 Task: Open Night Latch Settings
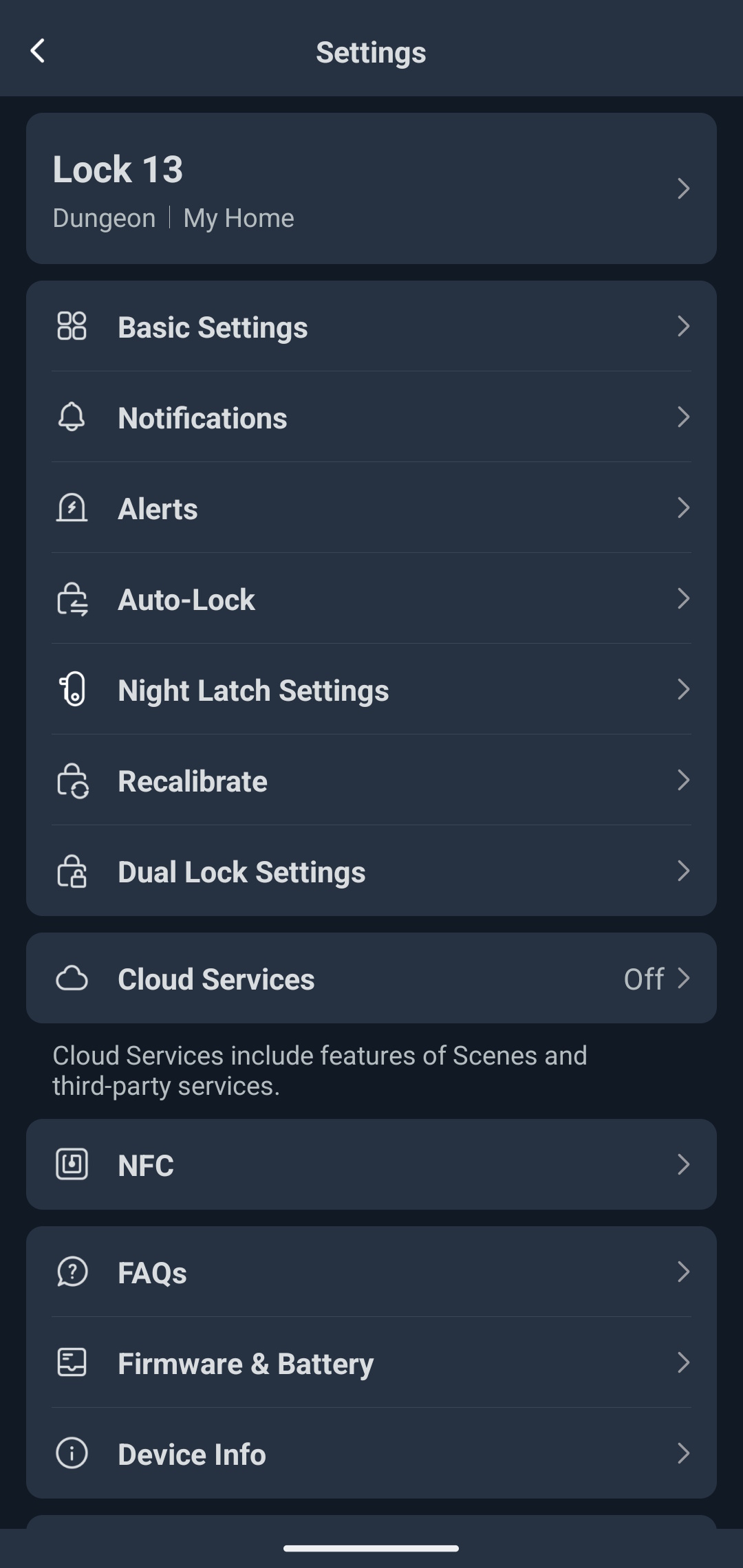click(371, 689)
